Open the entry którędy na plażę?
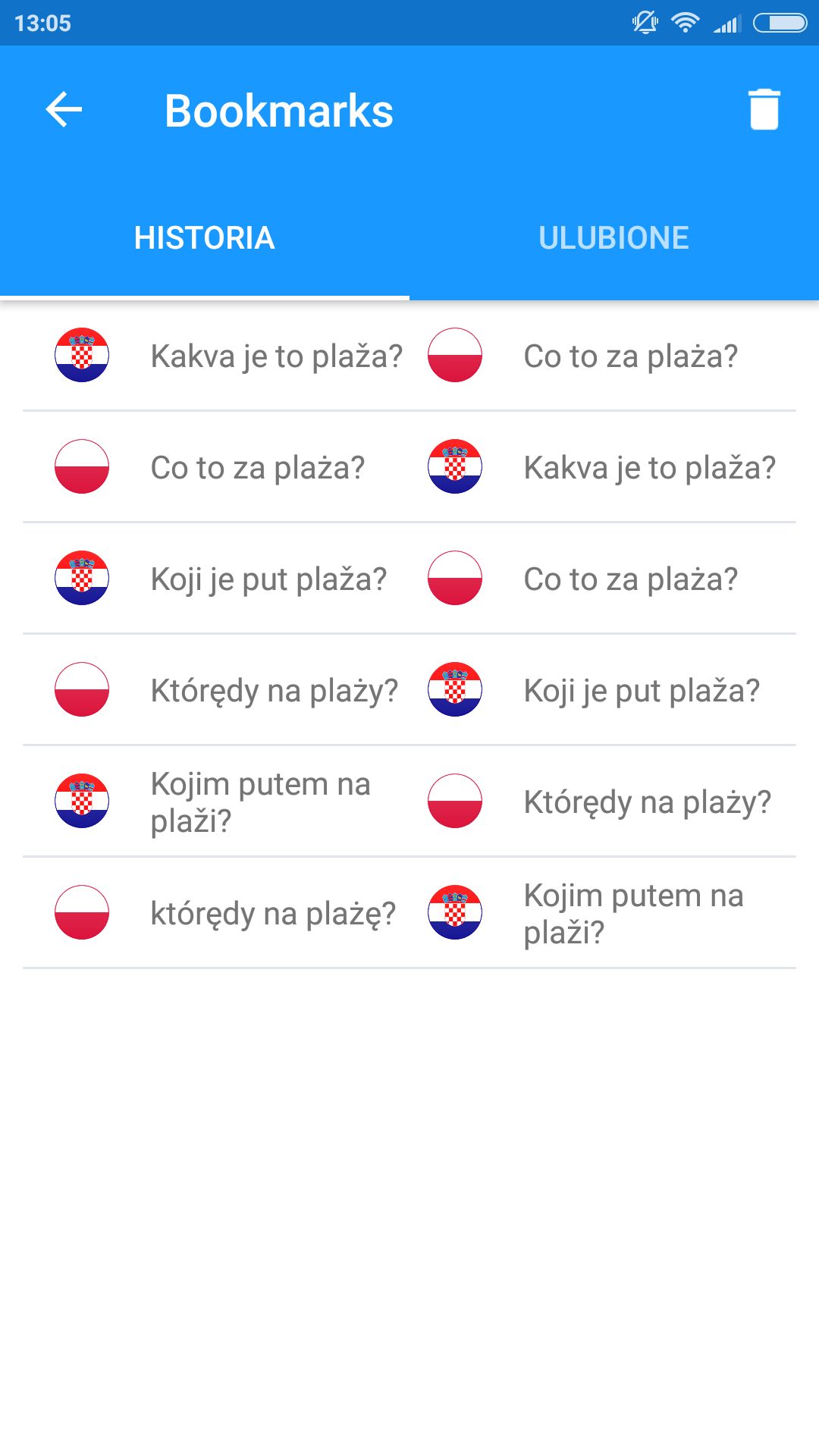Screen dimensions: 819x1456 [409, 913]
